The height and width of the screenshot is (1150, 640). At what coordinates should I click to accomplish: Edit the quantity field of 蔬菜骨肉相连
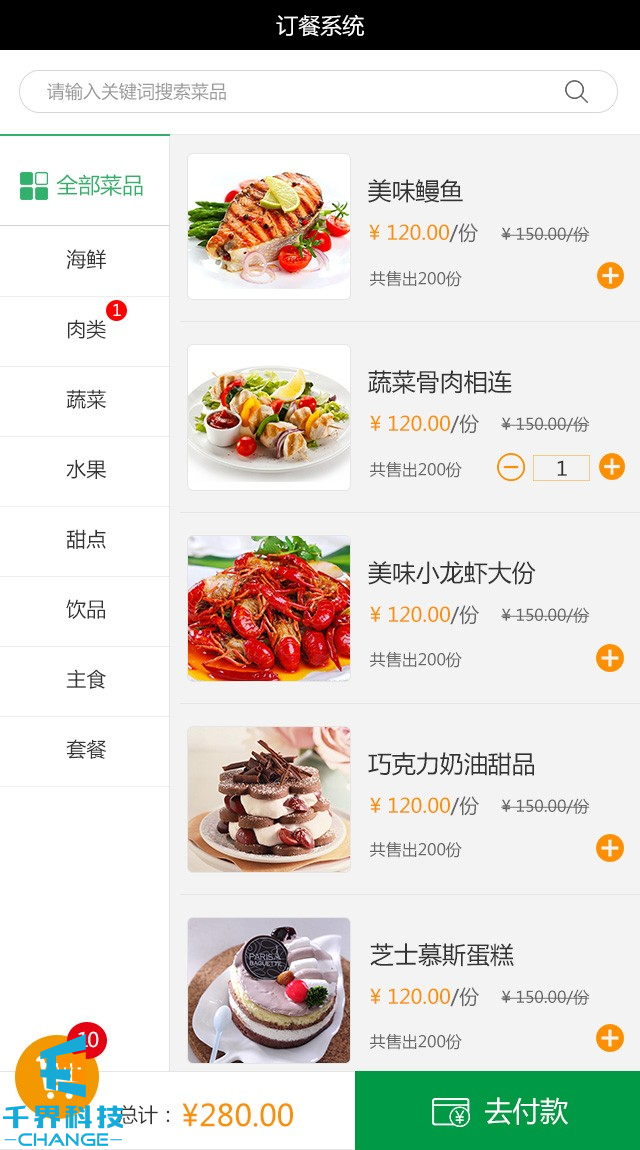pyautogui.click(x=561, y=468)
